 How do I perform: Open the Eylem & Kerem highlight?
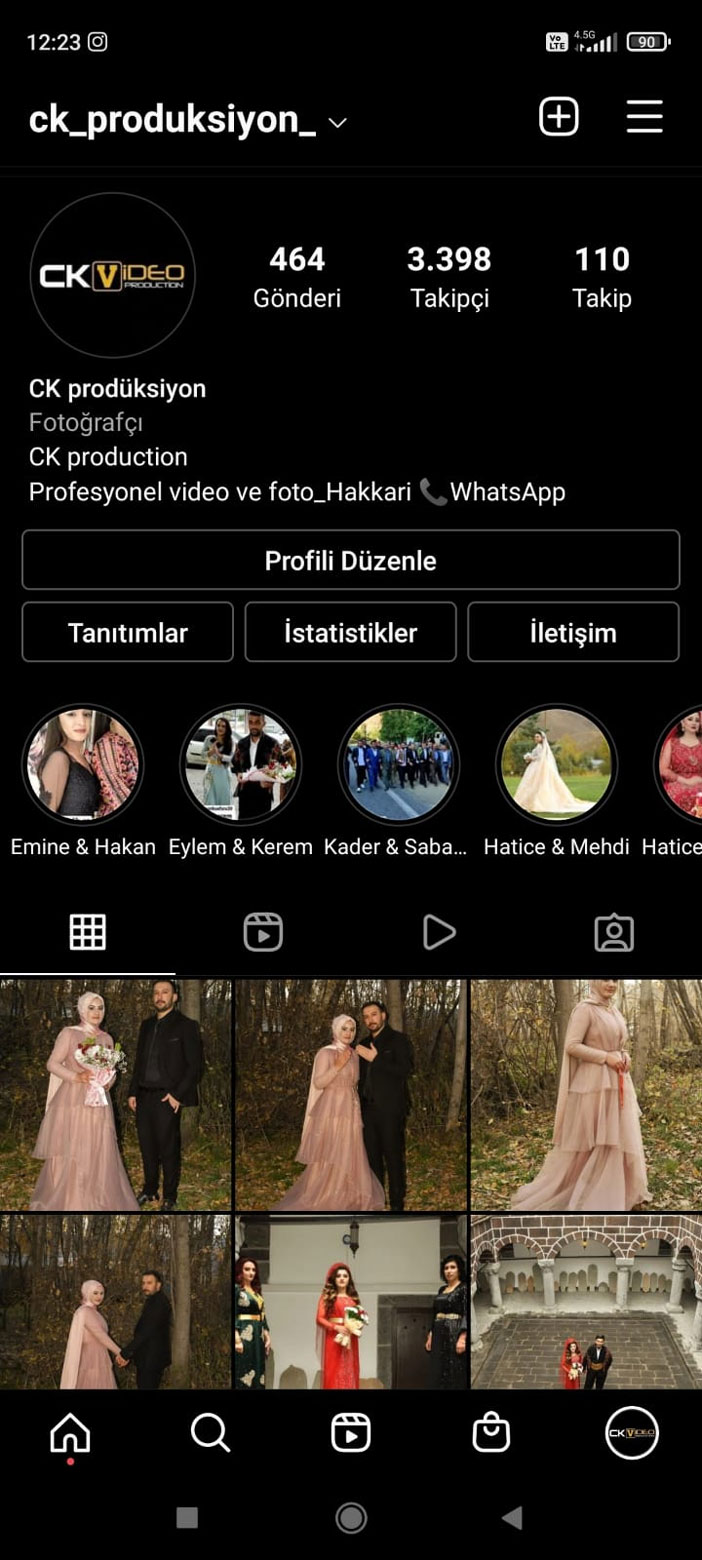point(240,765)
